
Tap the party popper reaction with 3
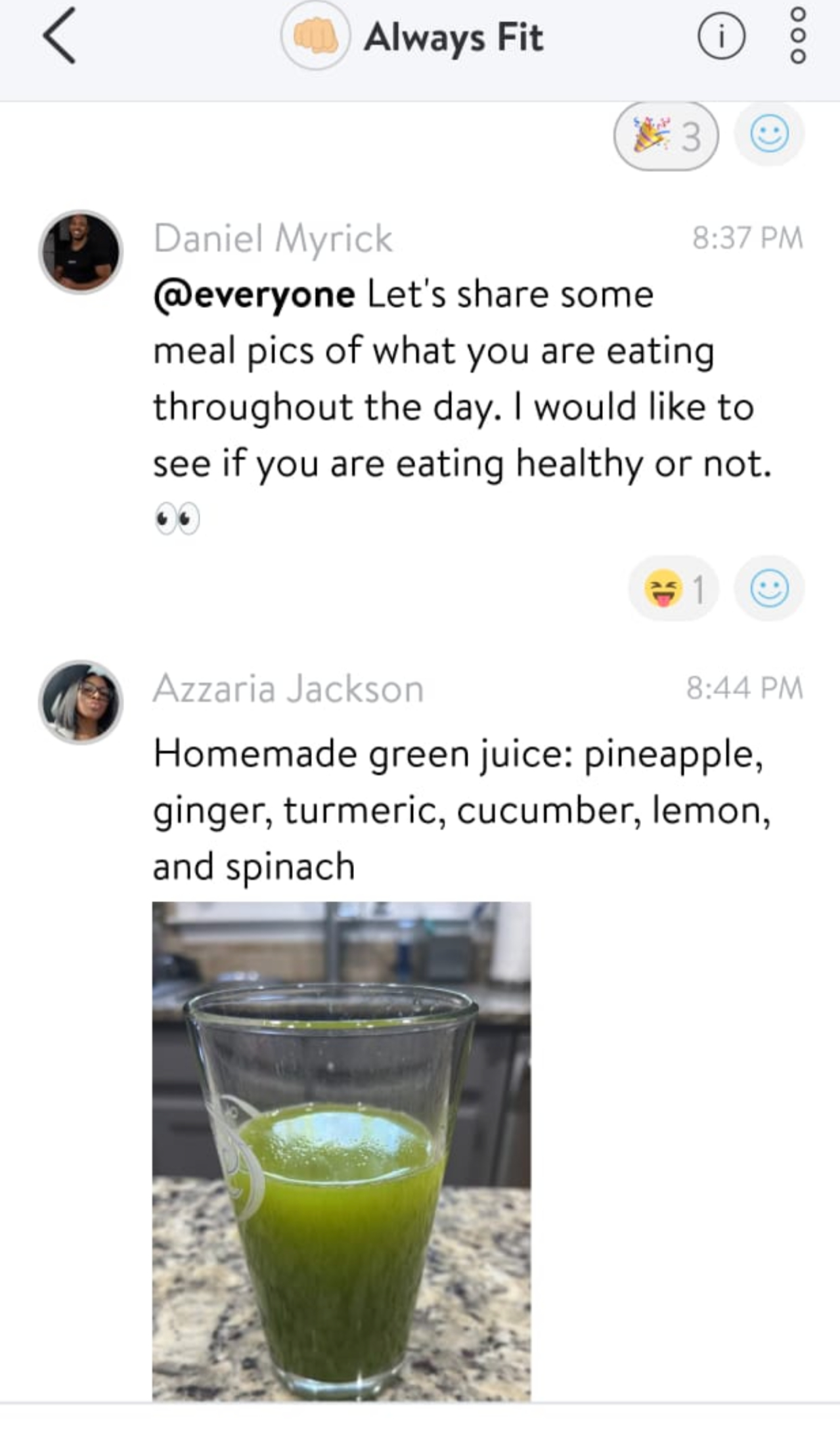[x=666, y=136]
